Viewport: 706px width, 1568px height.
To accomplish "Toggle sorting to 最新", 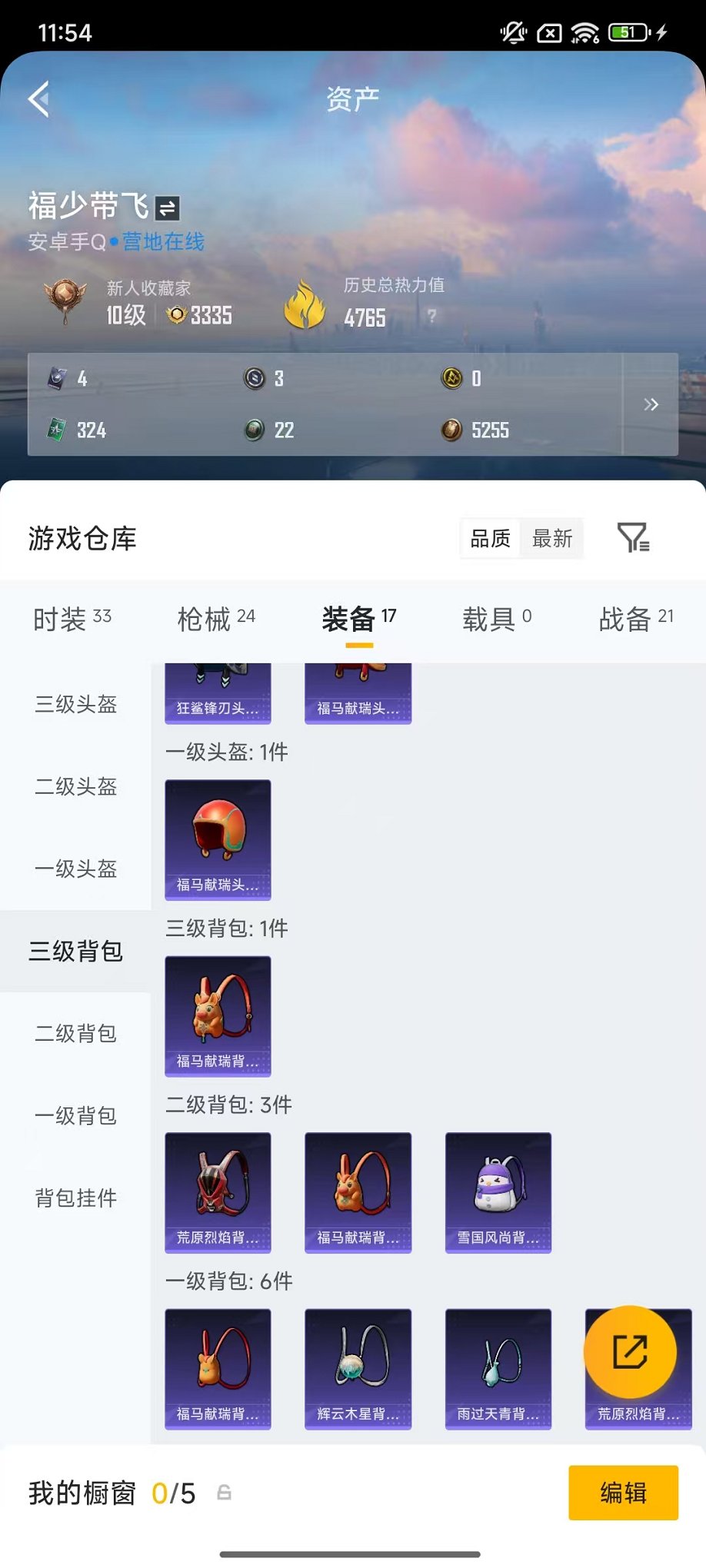I will [551, 539].
